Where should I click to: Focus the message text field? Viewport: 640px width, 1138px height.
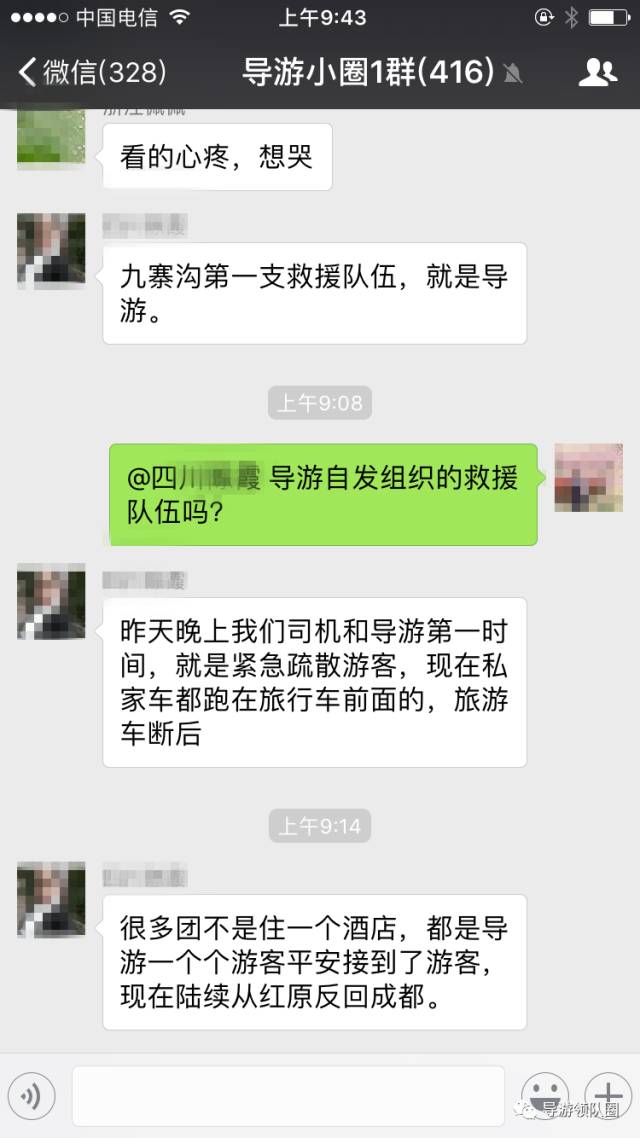point(288,1096)
